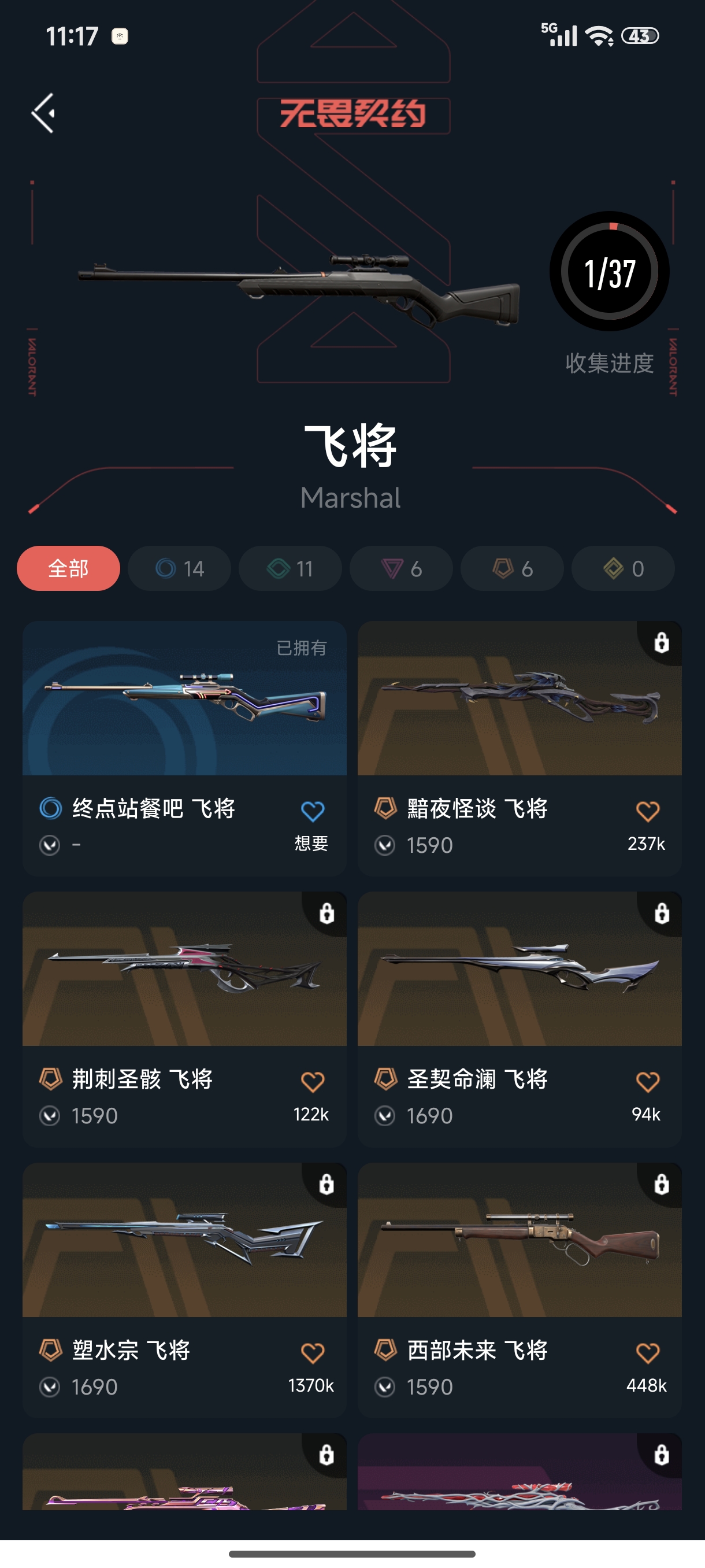The image size is (705, 1568).
Task: Filter skins by the purple tier showing 6
Action: coord(402,568)
